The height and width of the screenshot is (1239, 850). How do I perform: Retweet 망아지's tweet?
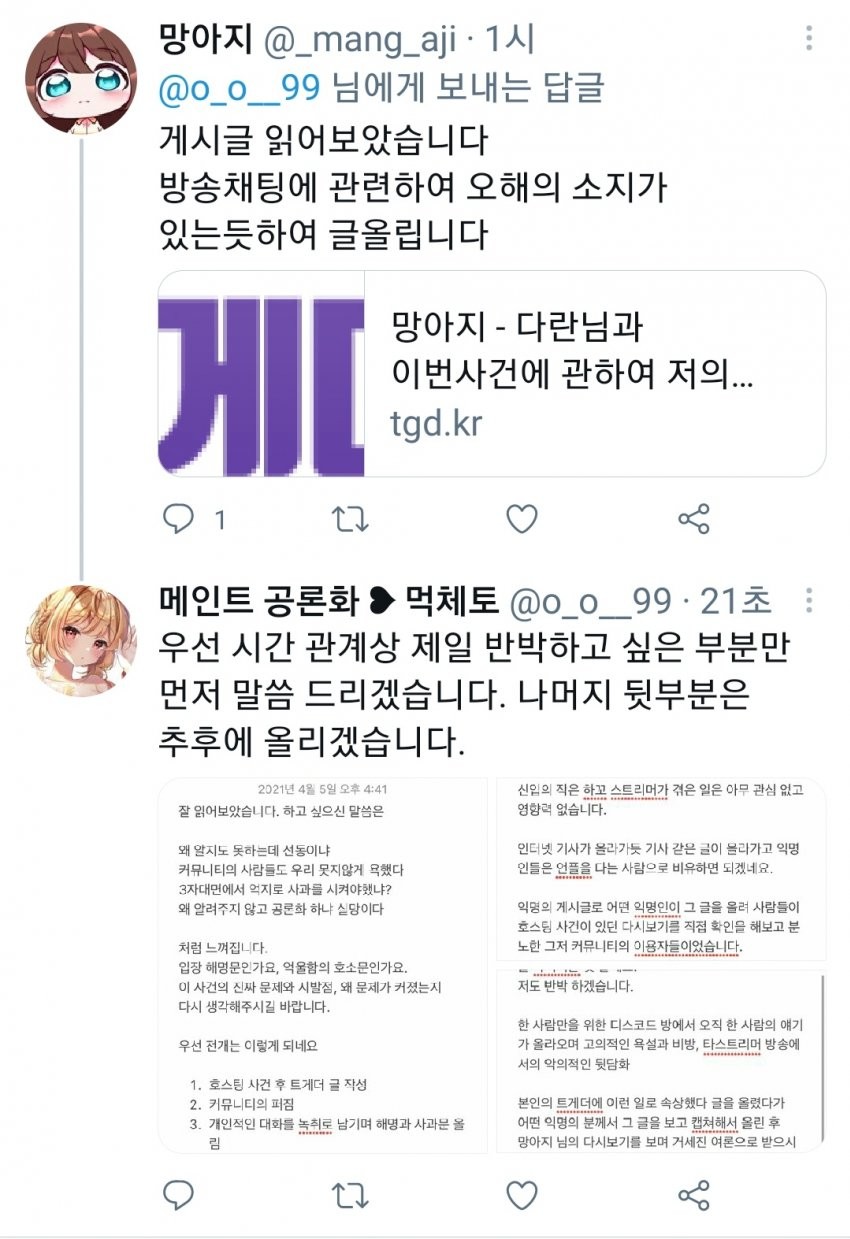350,518
